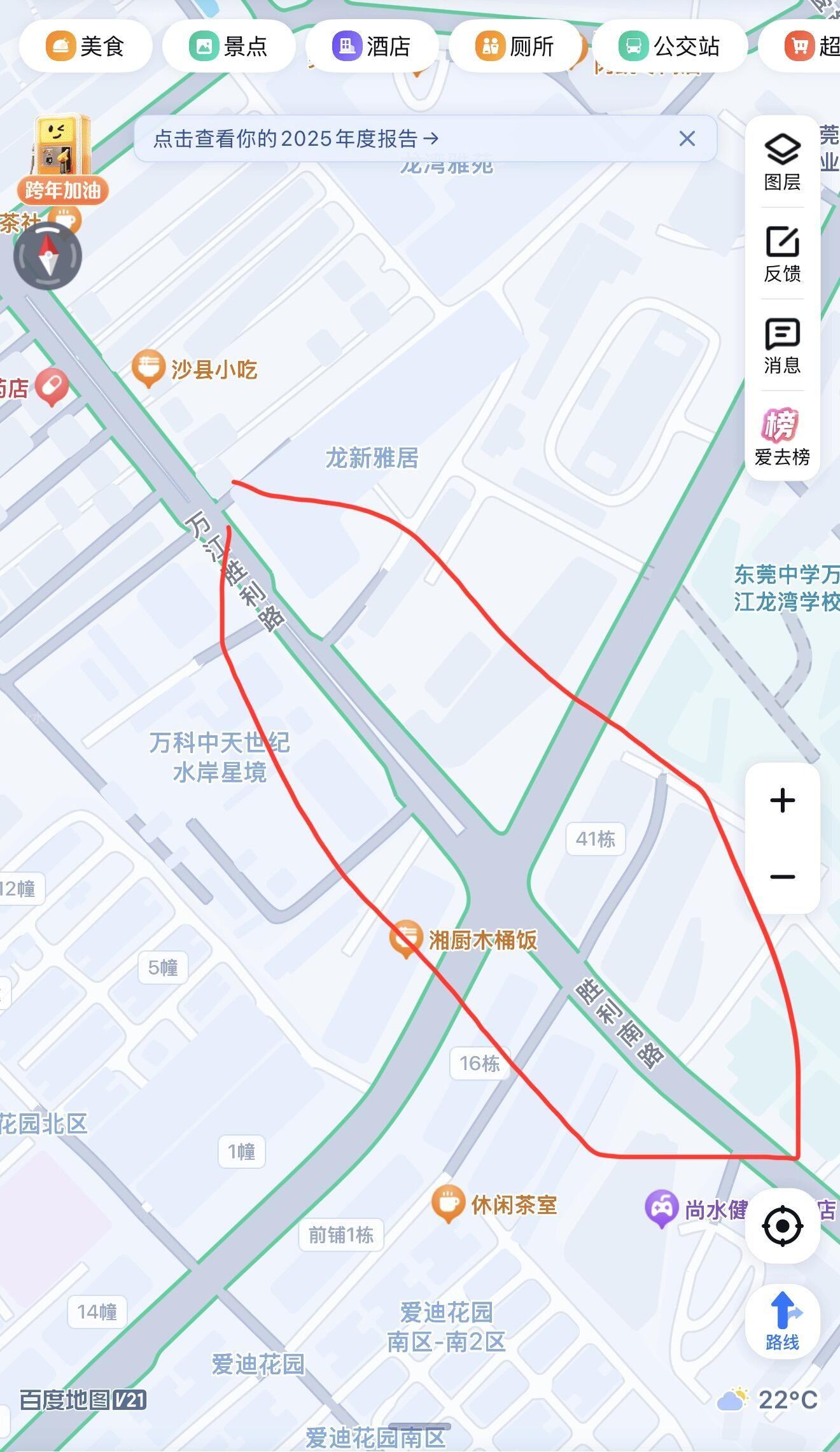Open the 图层 map layers panel

coord(782,162)
